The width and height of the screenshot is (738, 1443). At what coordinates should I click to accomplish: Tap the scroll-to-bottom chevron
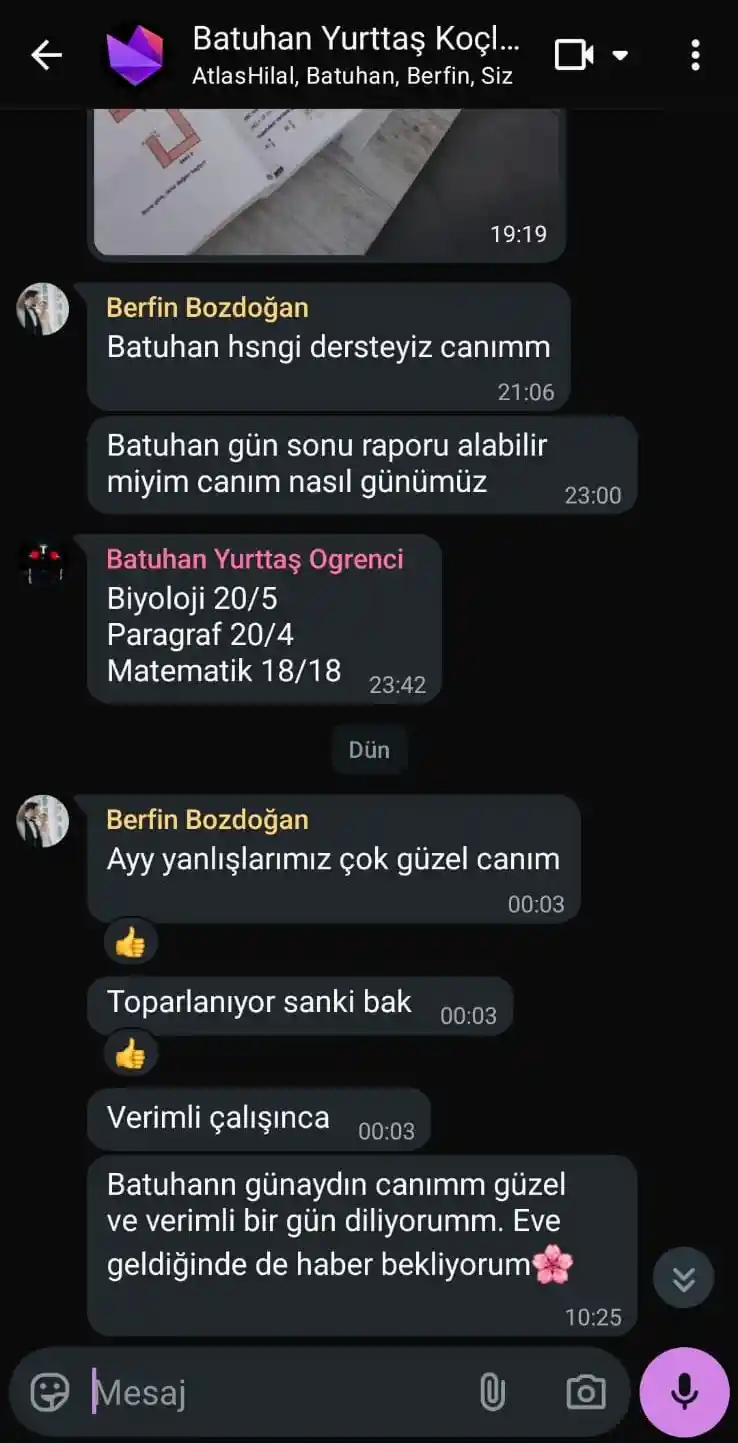[x=683, y=1277]
